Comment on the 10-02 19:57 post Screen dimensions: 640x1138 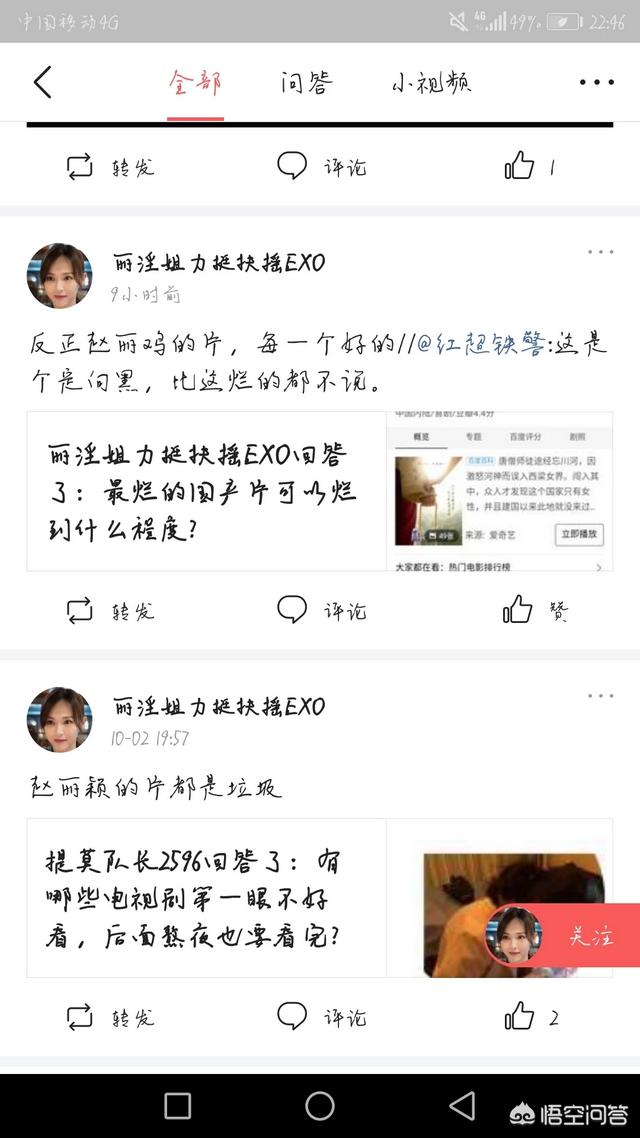coord(320,1018)
